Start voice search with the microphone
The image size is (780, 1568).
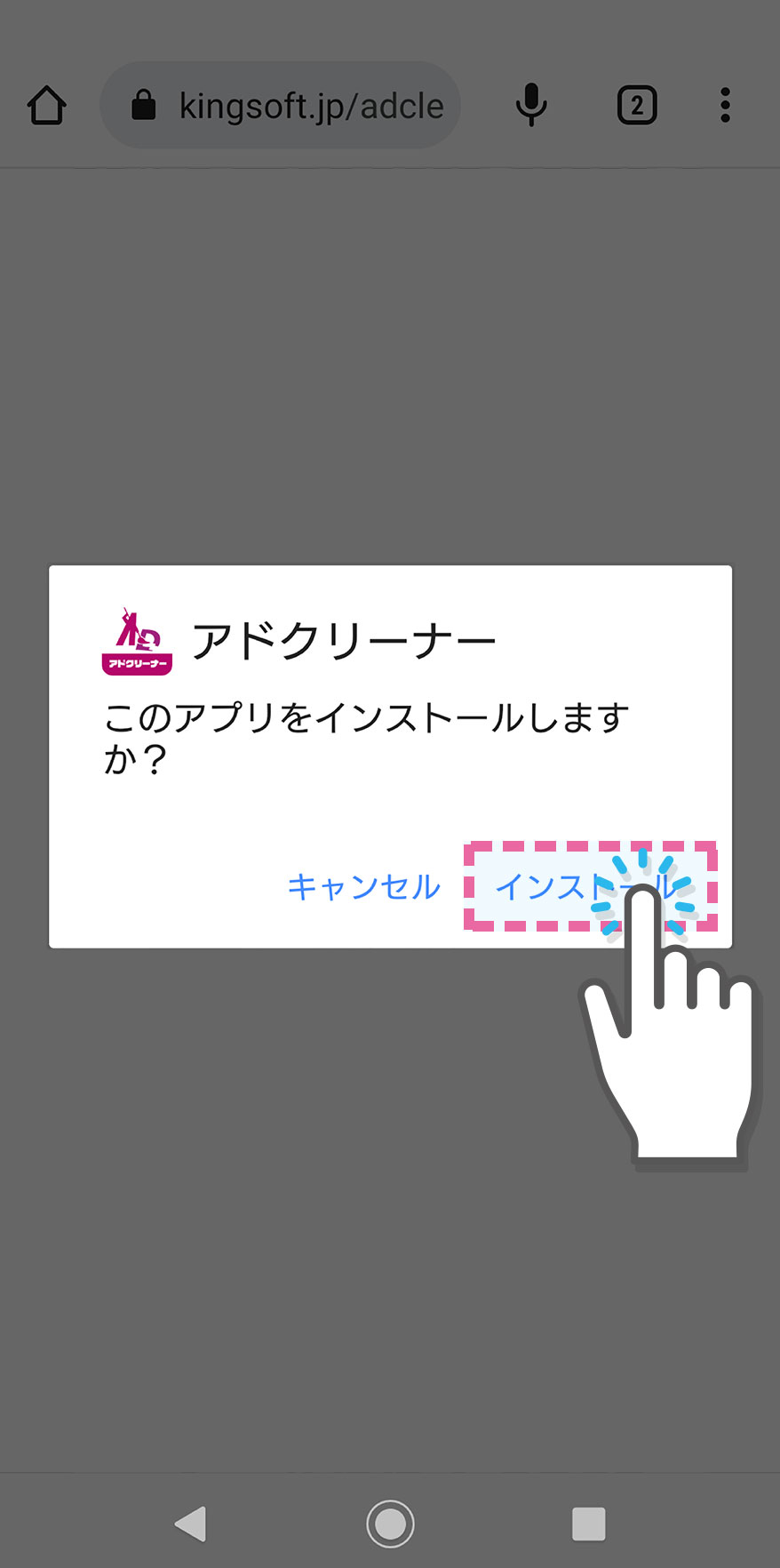pos(531,106)
